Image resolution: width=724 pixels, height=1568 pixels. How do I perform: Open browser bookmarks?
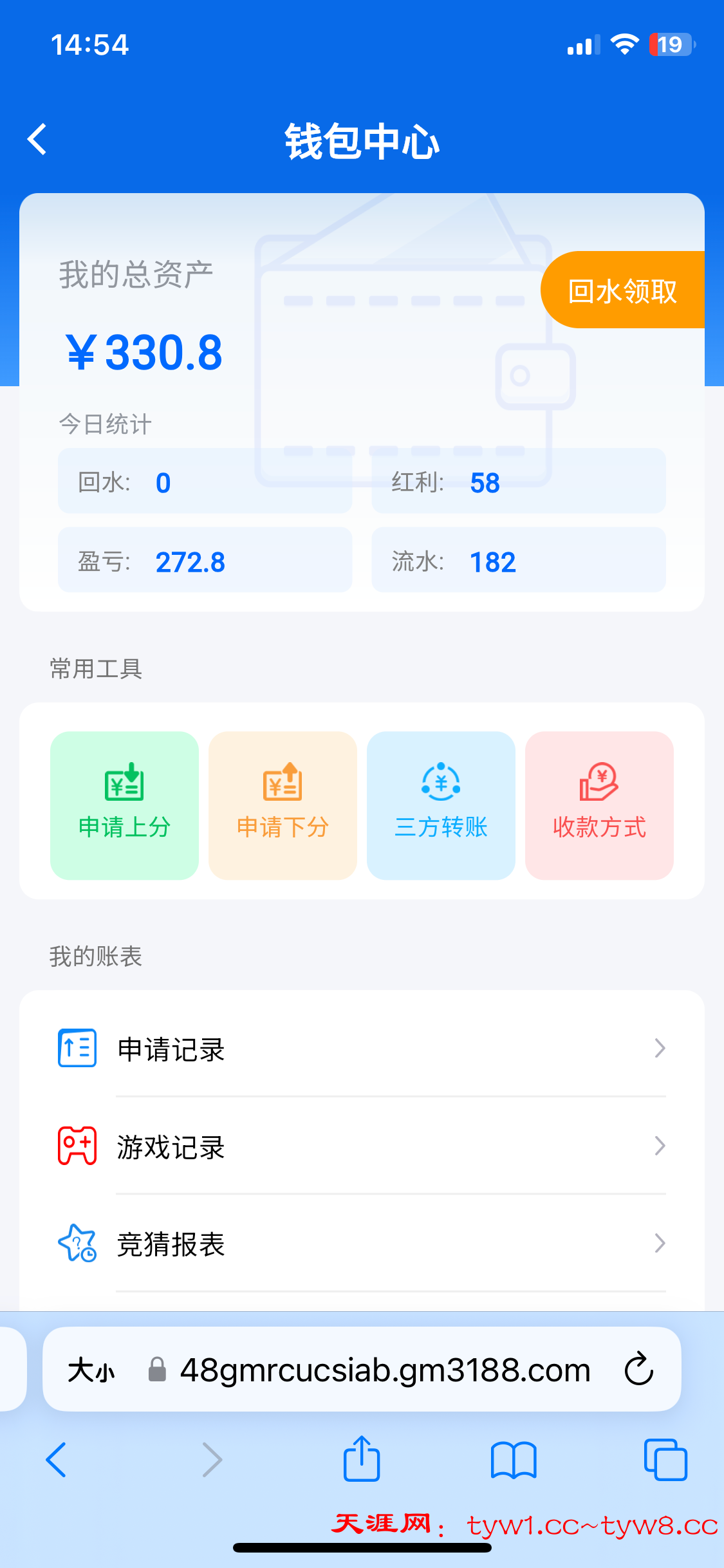(513, 1459)
